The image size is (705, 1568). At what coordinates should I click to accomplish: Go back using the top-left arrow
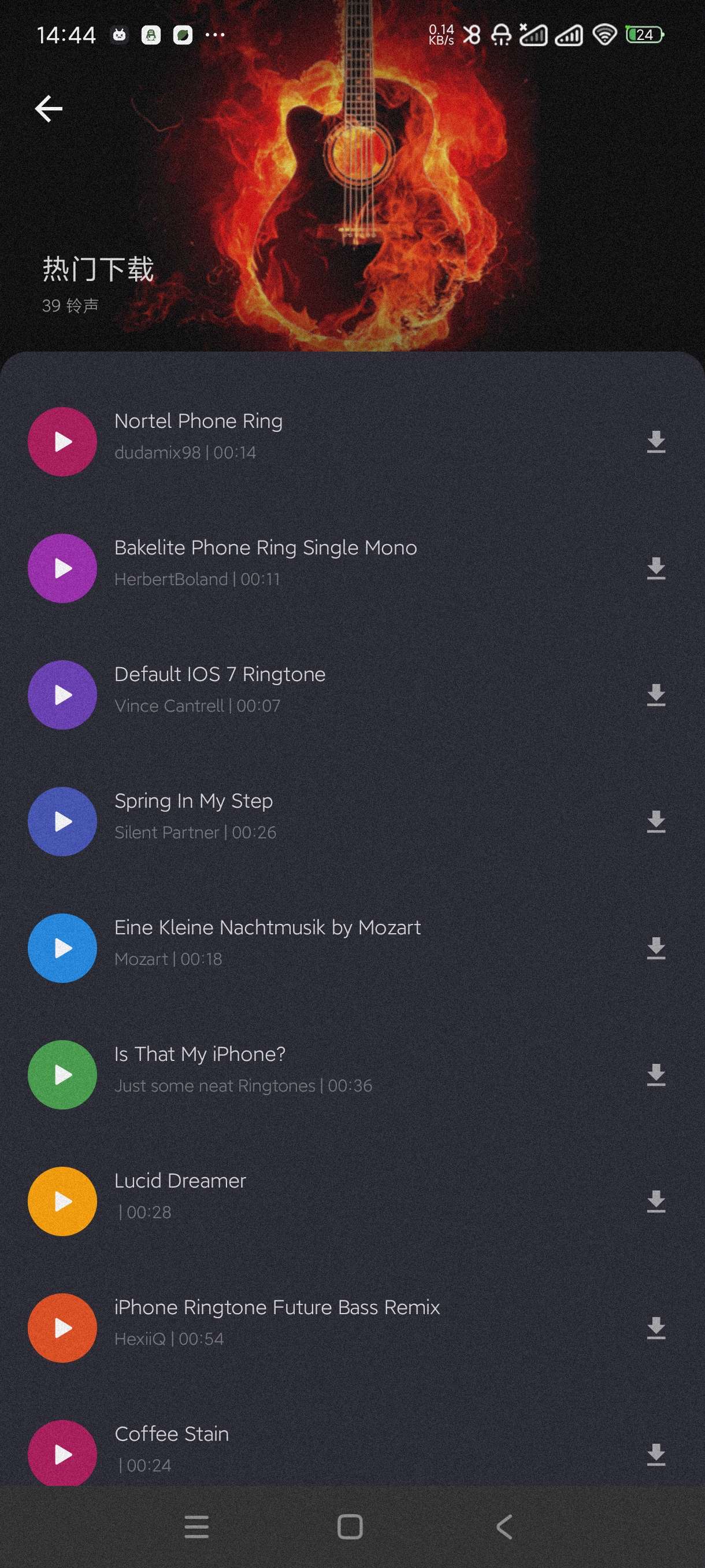pyautogui.click(x=49, y=109)
